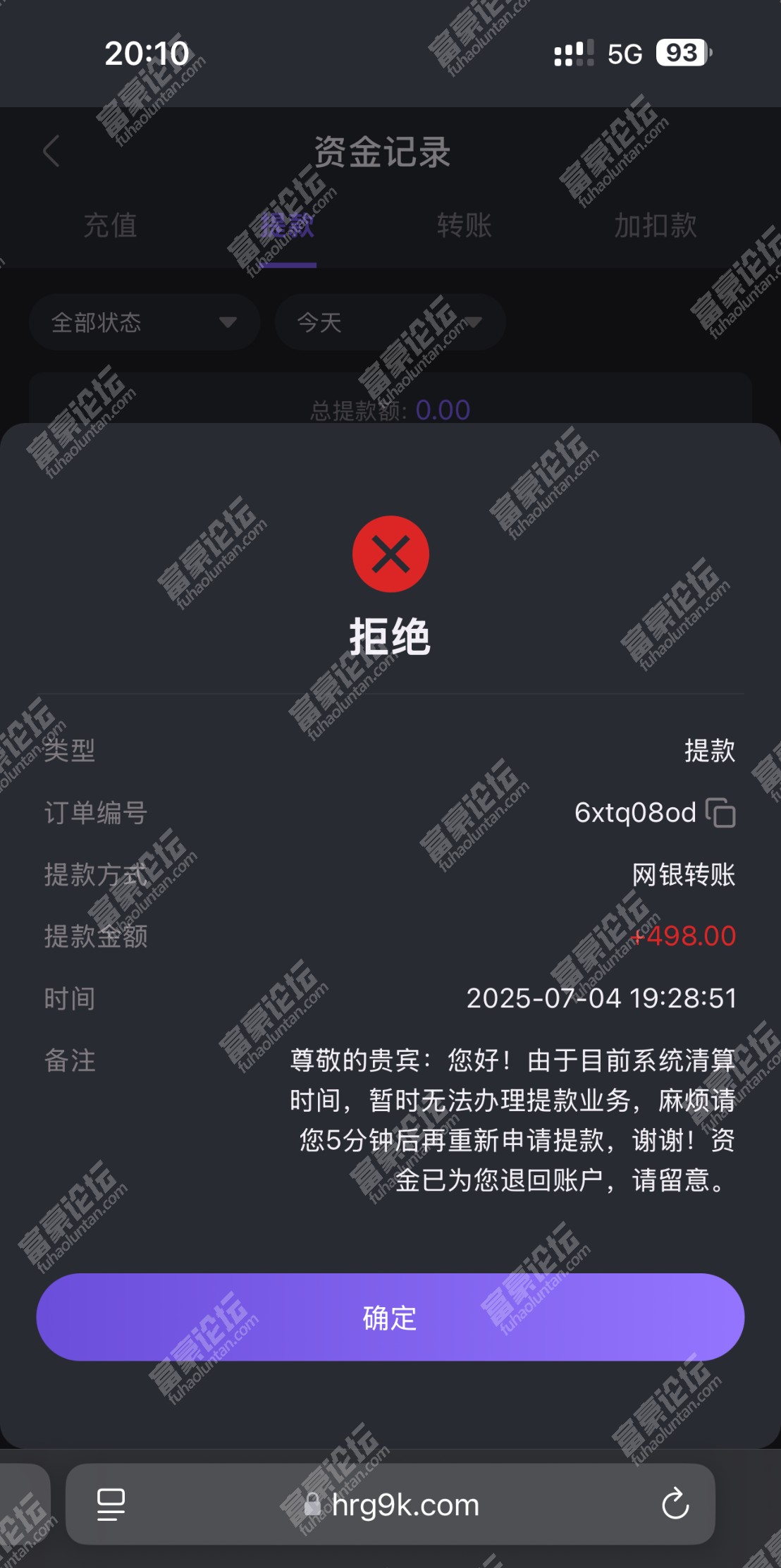
Task: Go back from 资金记录
Action: click(x=51, y=152)
